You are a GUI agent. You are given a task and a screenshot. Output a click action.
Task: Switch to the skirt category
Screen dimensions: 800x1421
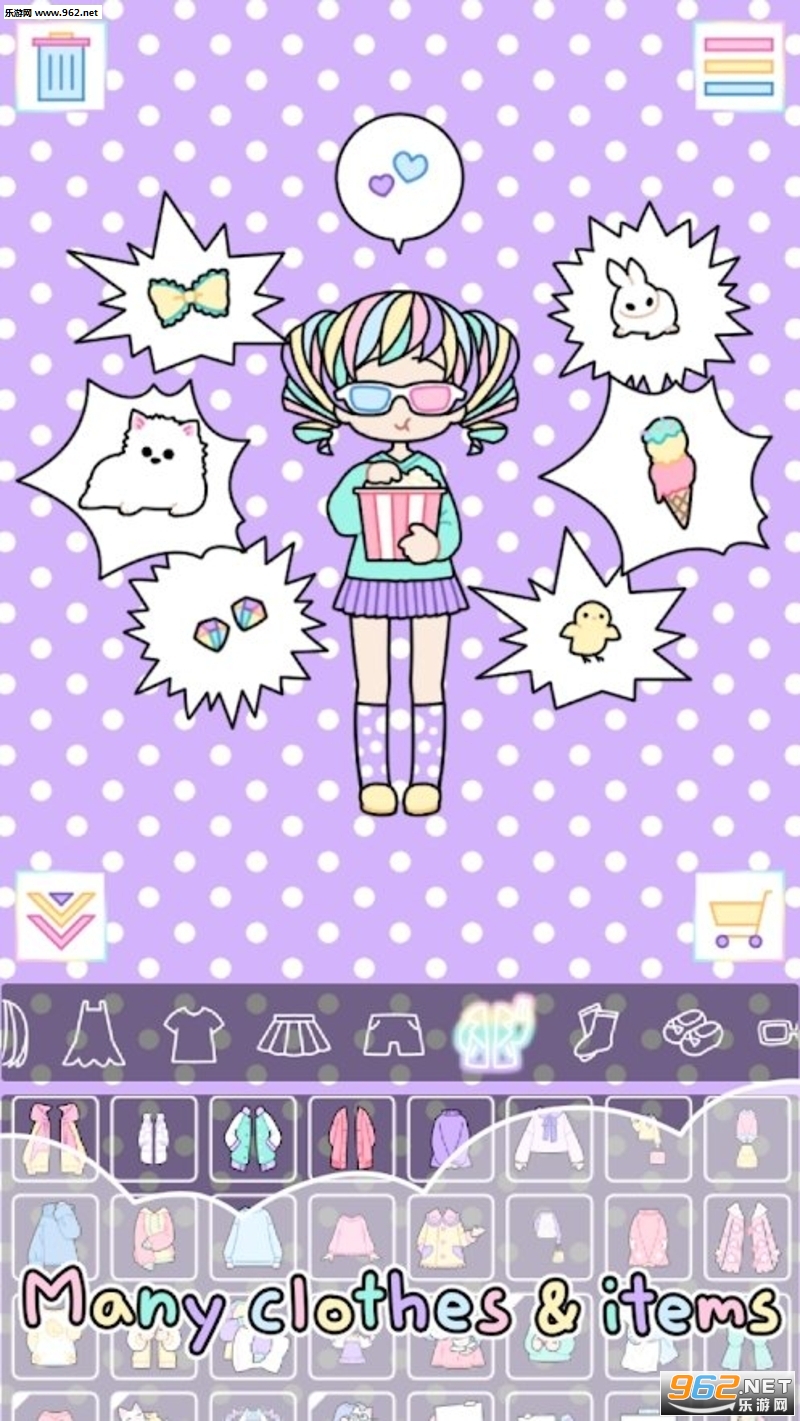[x=293, y=1033]
